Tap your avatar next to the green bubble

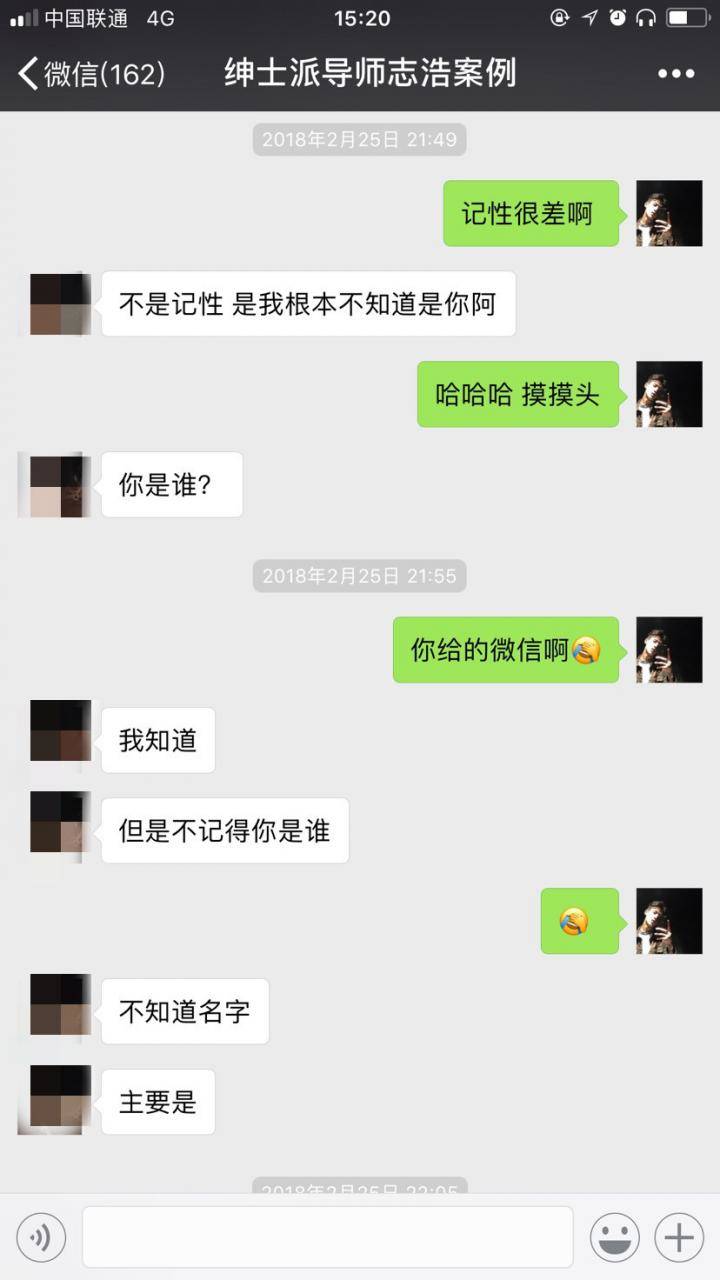pos(668,213)
